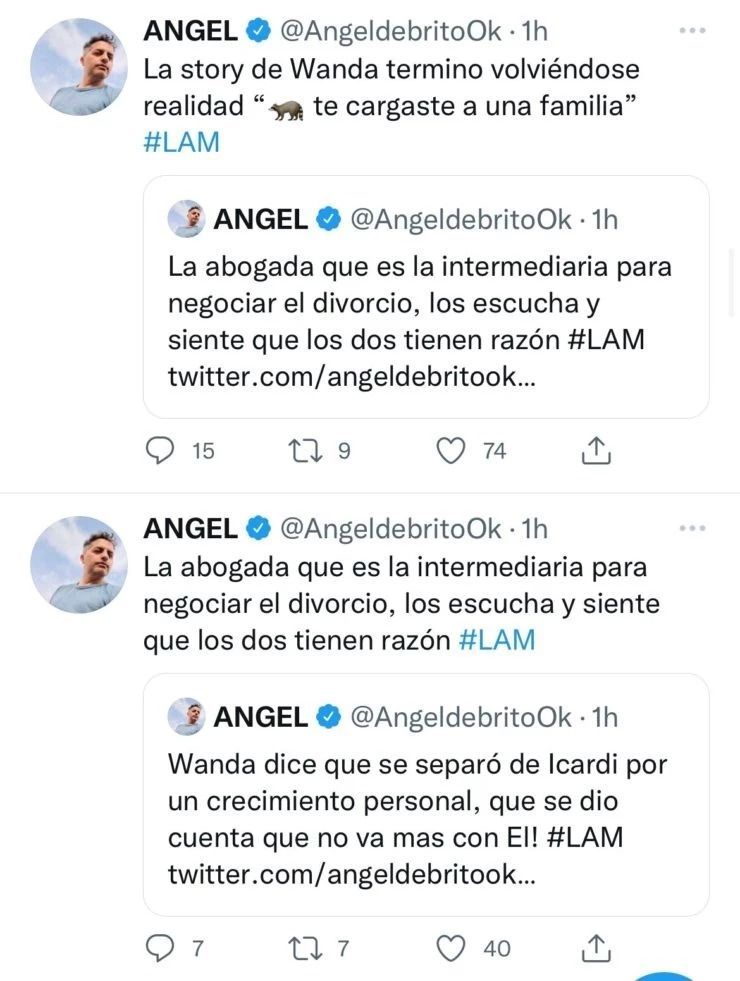Open quoted tweet about Wanda separating from Icardi
The width and height of the screenshot is (740, 981).
[x=426, y=795]
